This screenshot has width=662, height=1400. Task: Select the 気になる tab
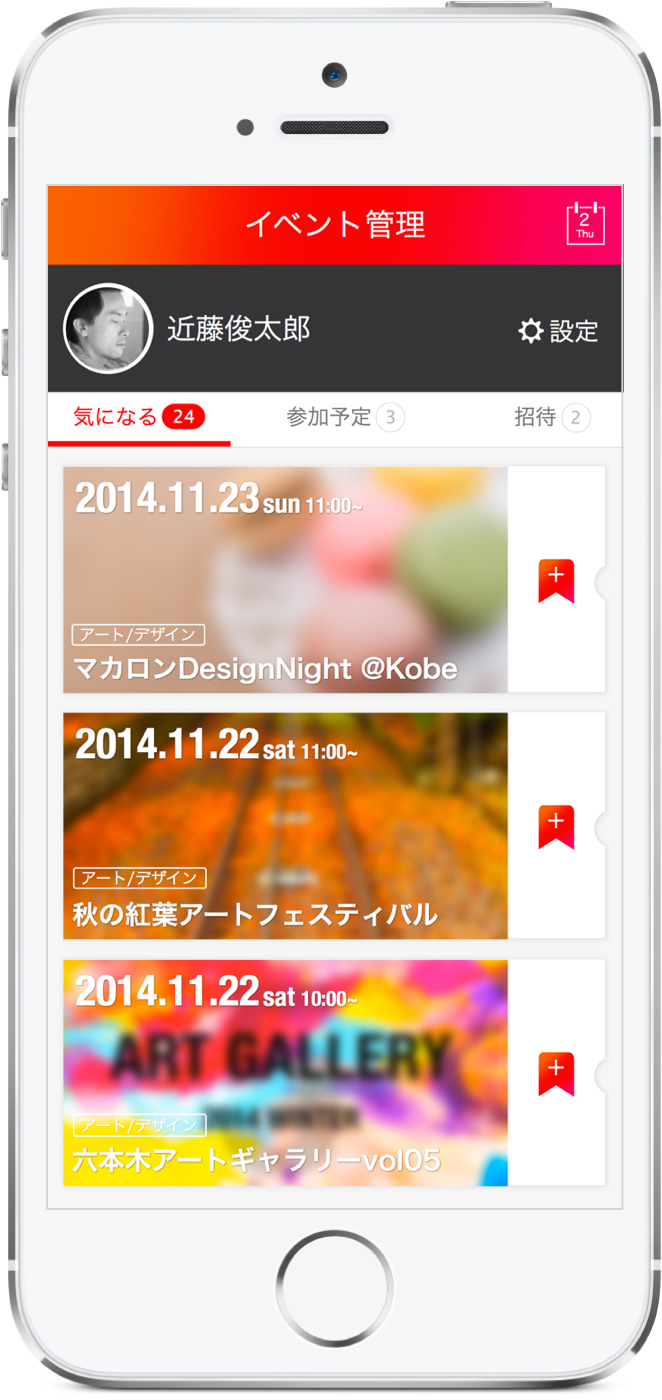click(138, 417)
